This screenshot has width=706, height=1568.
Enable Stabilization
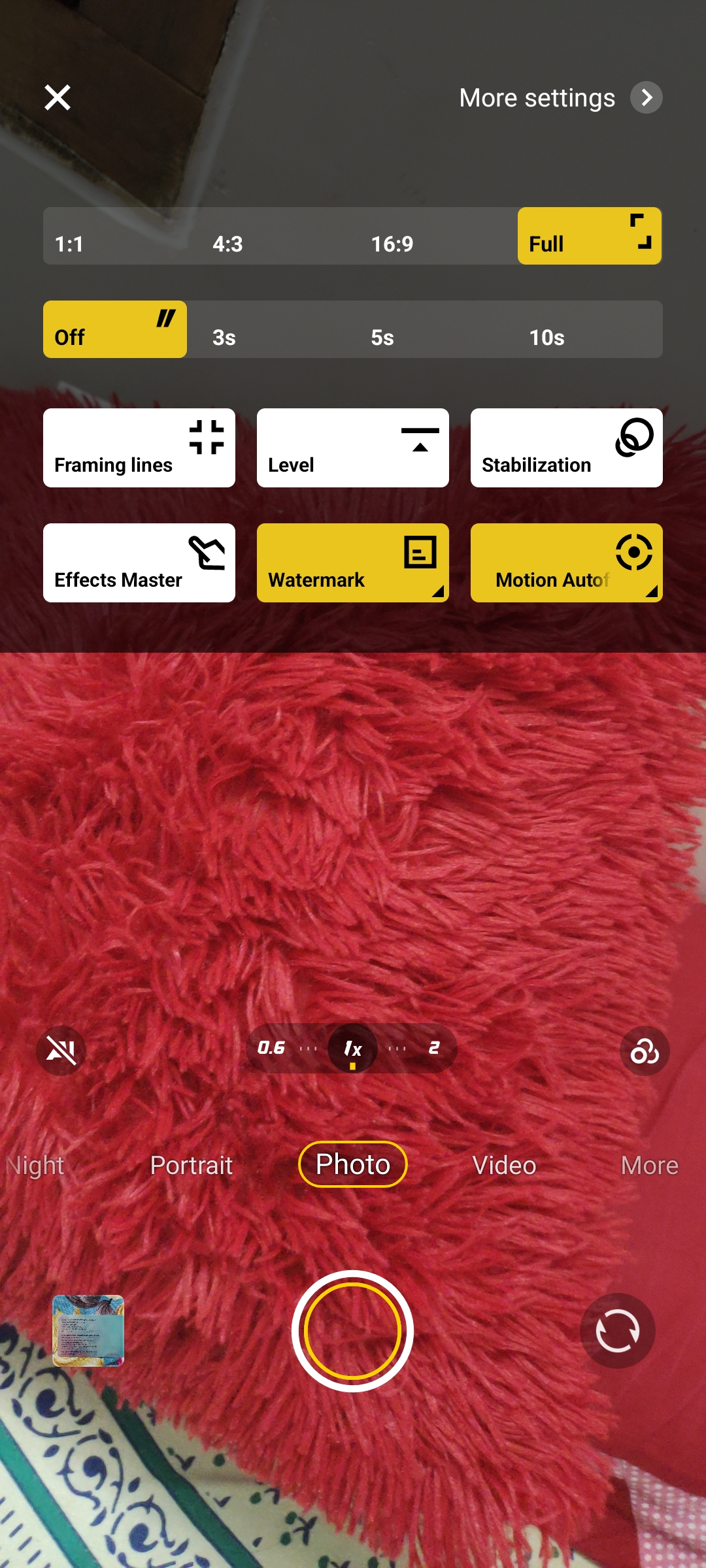pos(566,448)
